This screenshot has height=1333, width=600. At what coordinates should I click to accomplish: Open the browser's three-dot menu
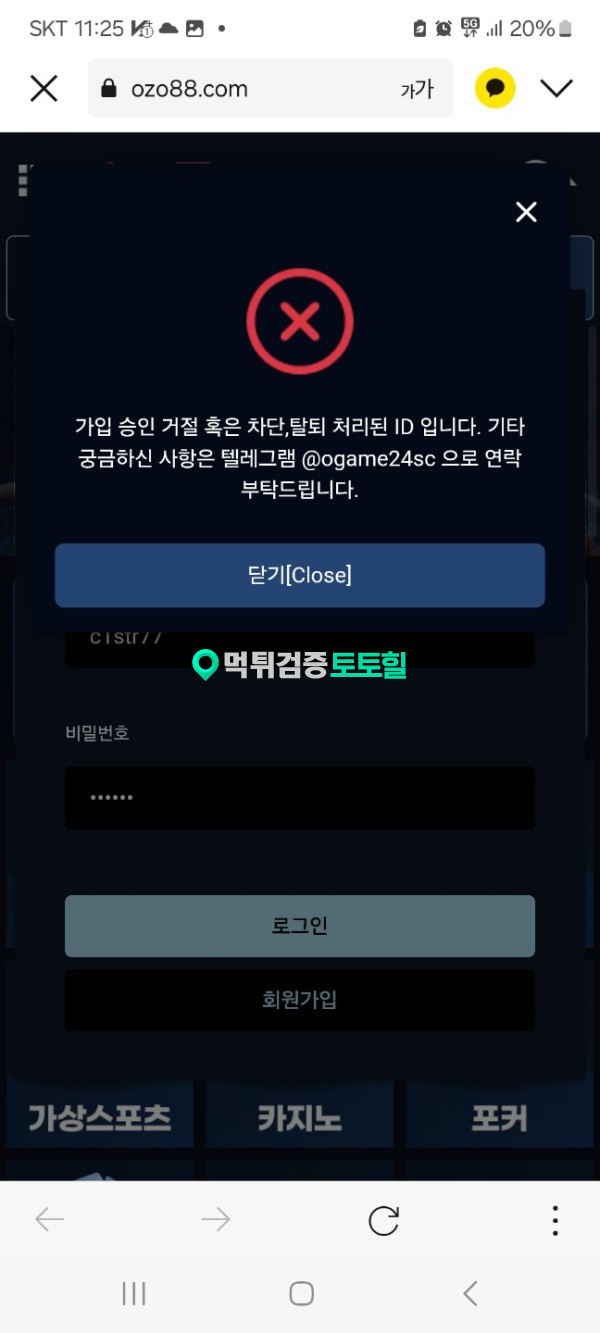pyautogui.click(x=555, y=1220)
